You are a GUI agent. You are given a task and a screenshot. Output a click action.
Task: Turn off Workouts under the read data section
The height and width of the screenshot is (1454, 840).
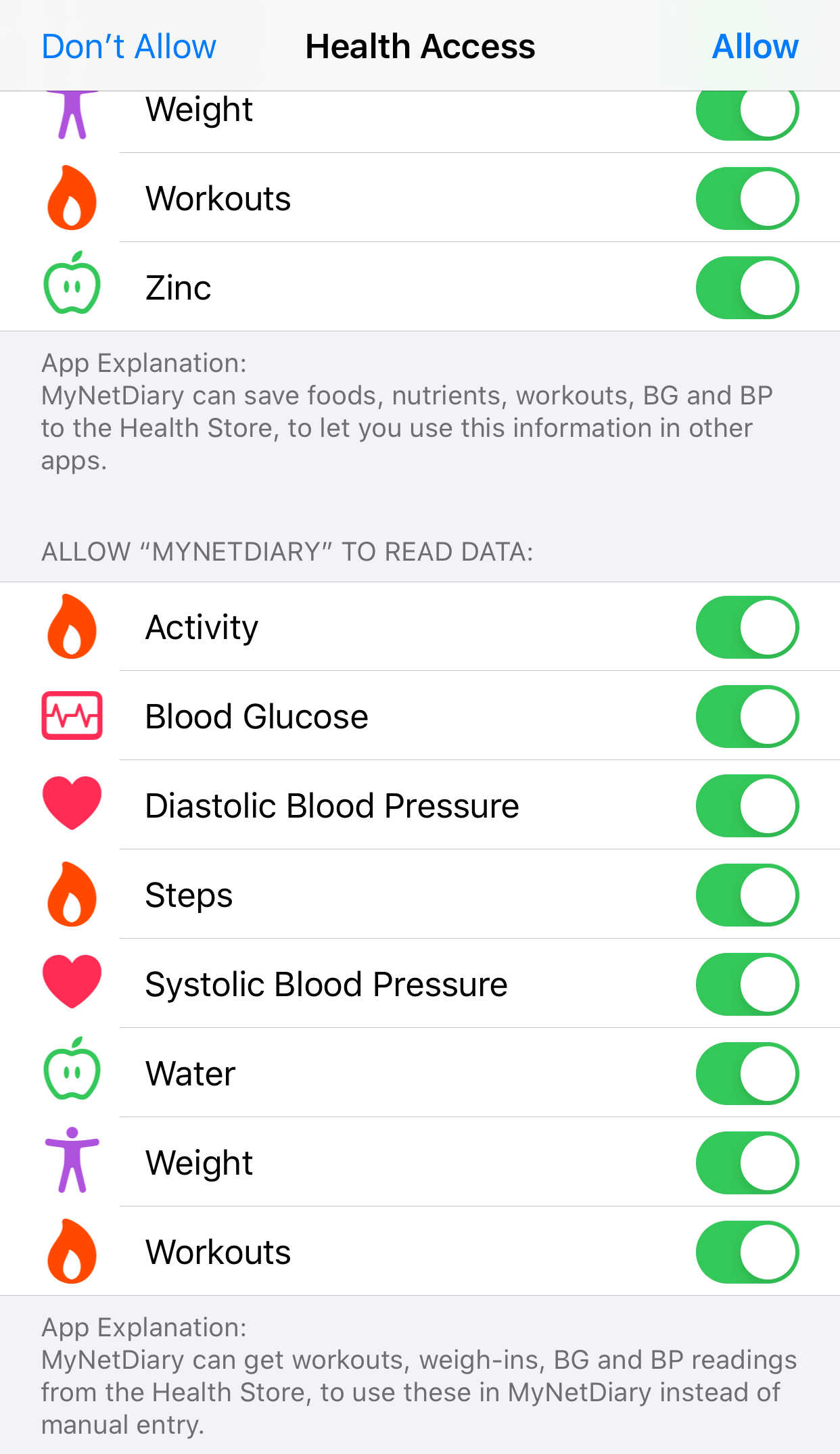point(747,1252)
